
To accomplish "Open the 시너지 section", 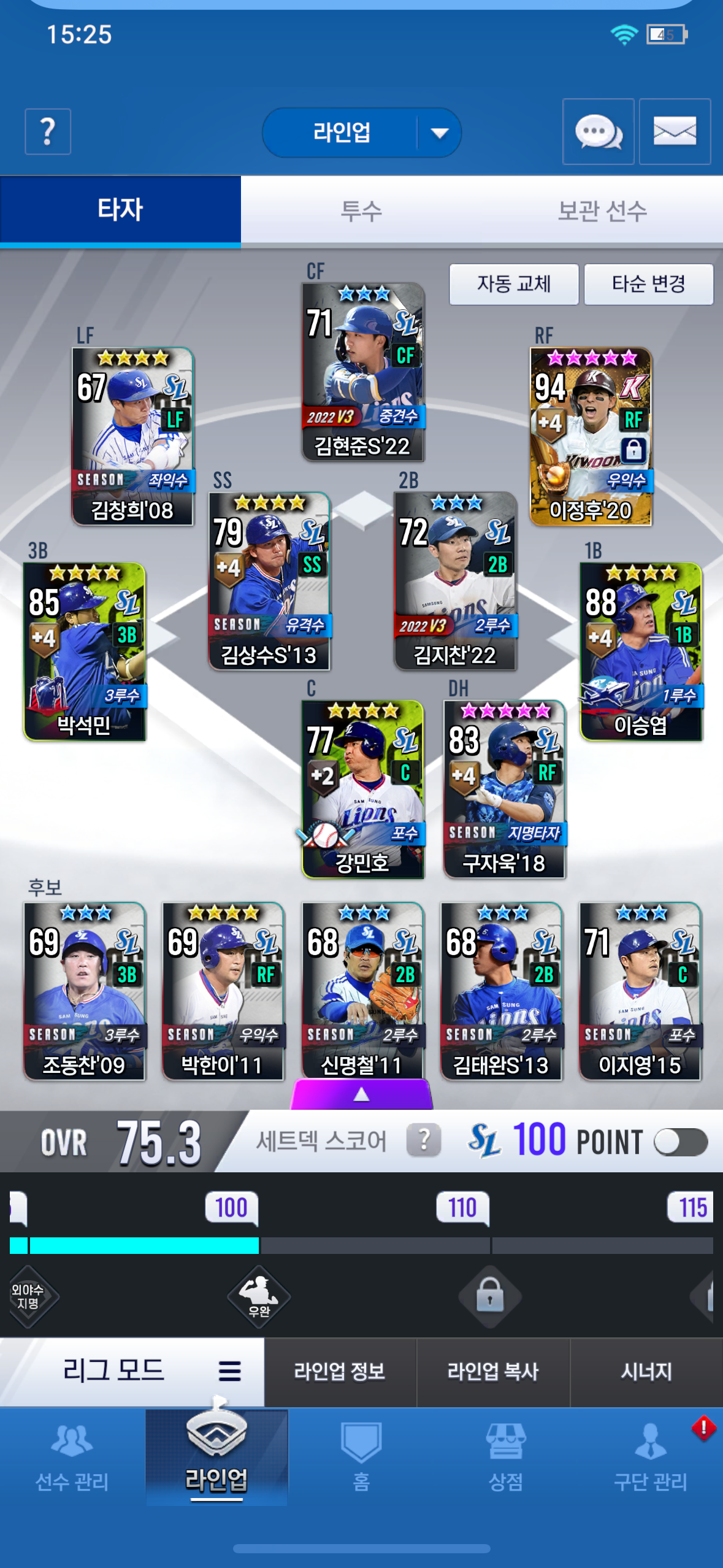I will [x=646, y=1371].
